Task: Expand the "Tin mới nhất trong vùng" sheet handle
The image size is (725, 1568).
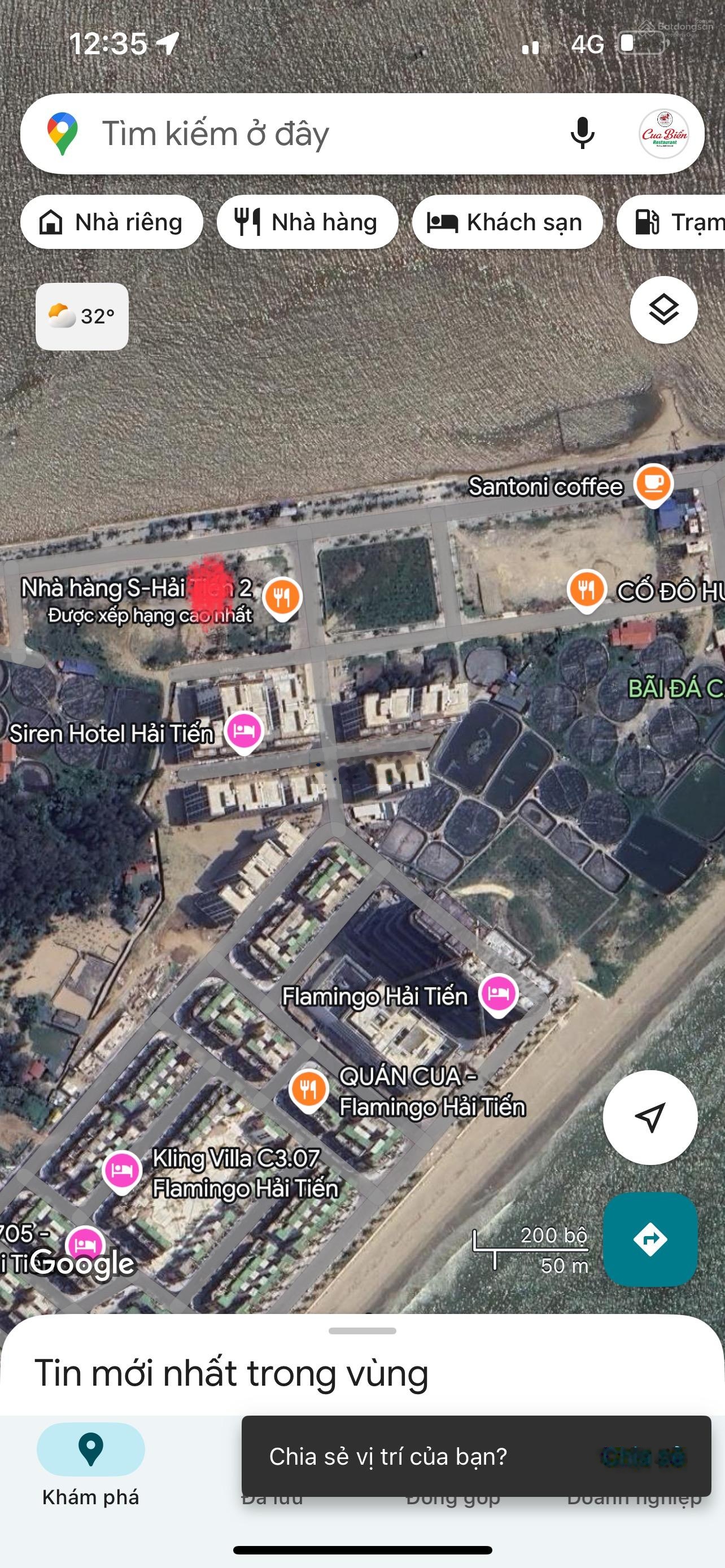Action: pos(362,1331)
